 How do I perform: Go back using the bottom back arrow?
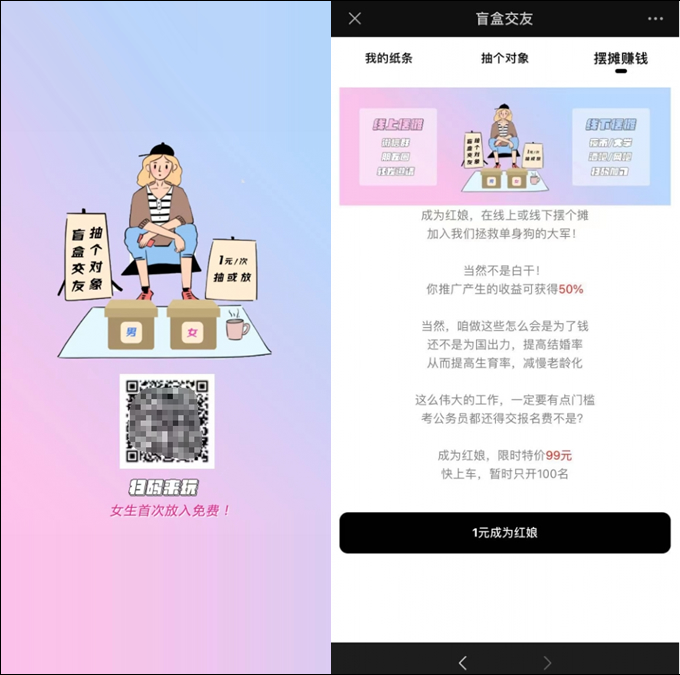click(462, 662)
